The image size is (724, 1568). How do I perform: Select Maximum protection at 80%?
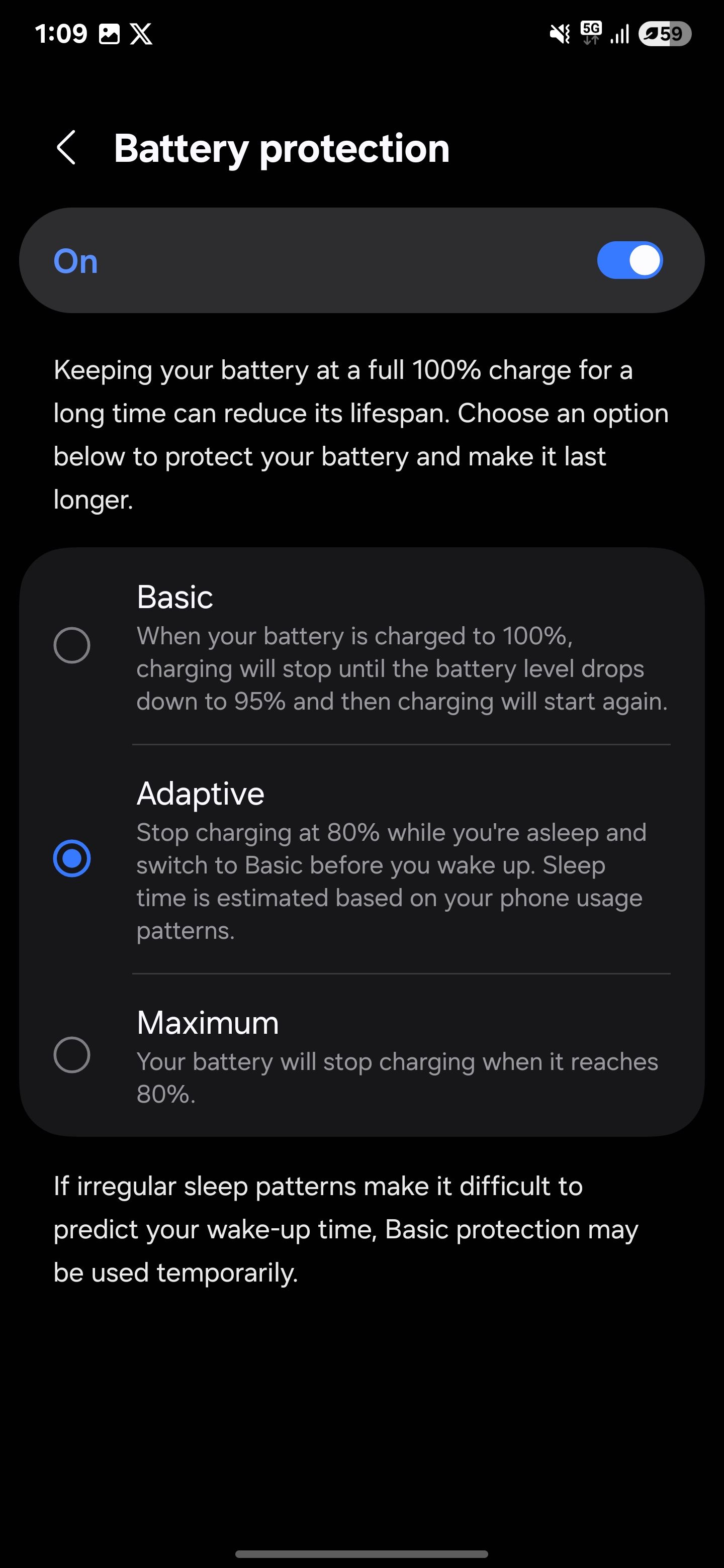pos(72,1055)
